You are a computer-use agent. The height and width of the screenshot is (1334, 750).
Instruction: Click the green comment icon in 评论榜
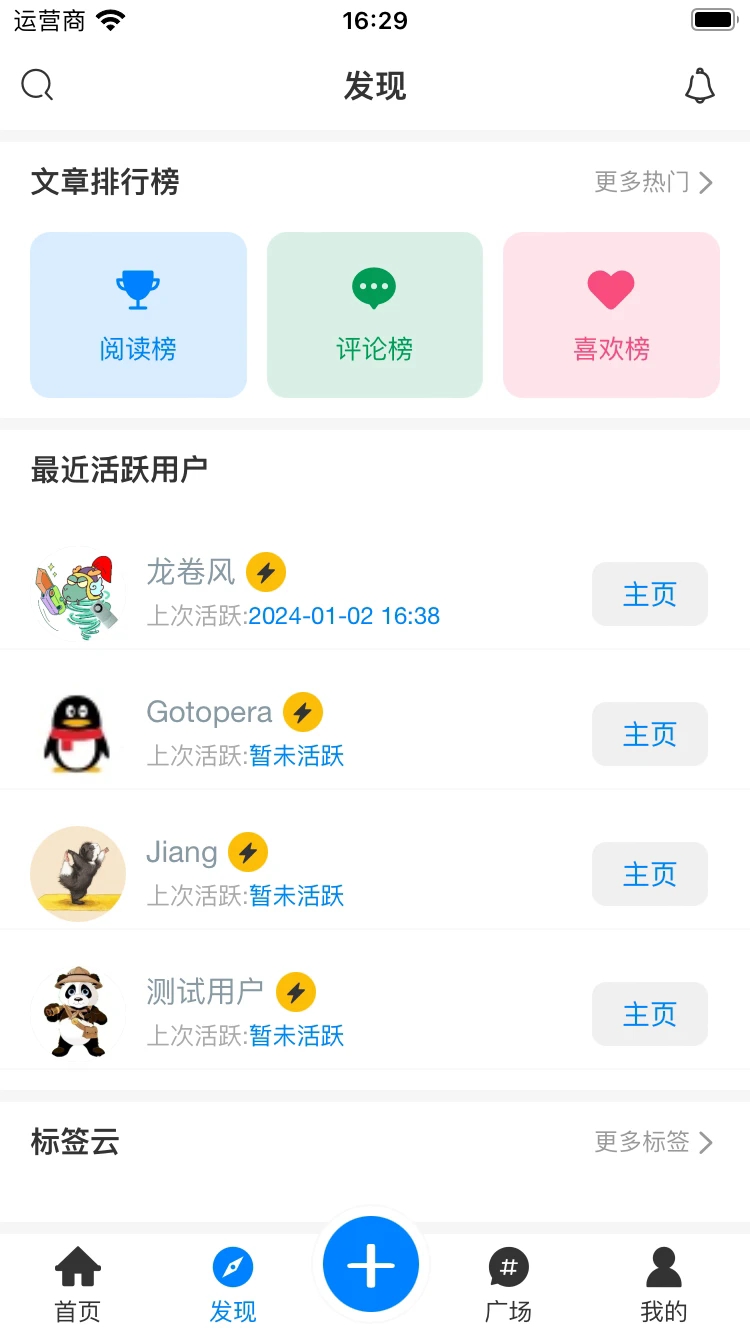coord(374,288)
